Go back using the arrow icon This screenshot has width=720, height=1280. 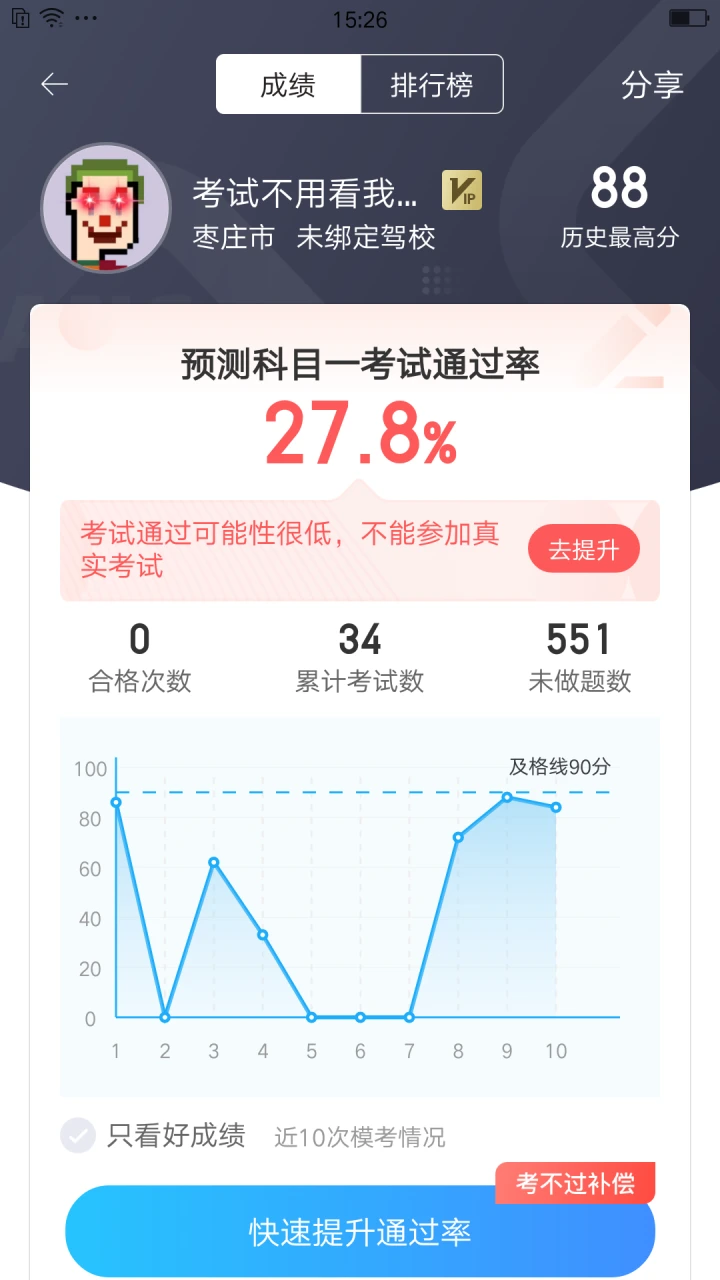(54, 85)
